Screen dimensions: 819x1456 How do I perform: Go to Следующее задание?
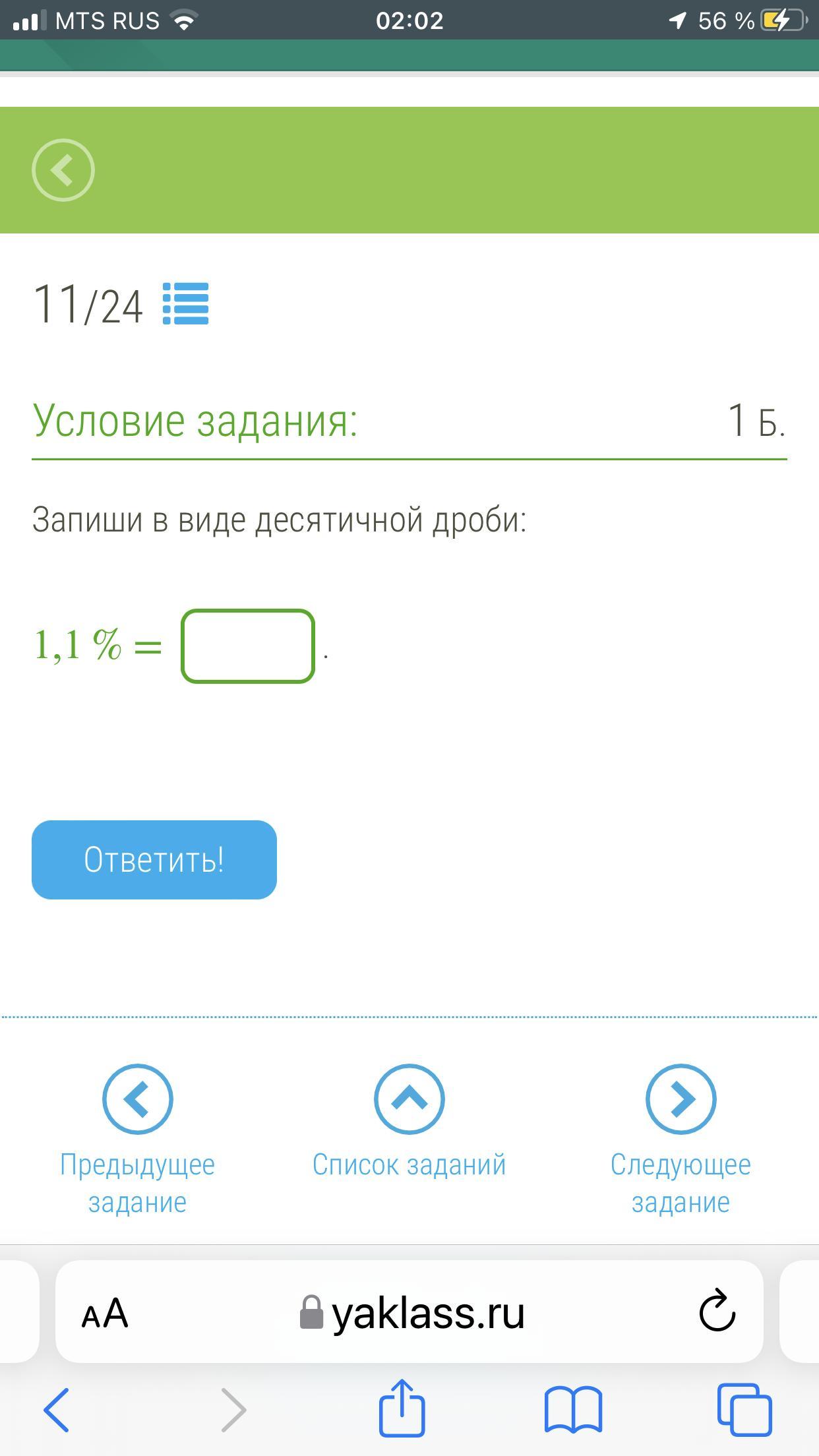[x=681, y=1140]
